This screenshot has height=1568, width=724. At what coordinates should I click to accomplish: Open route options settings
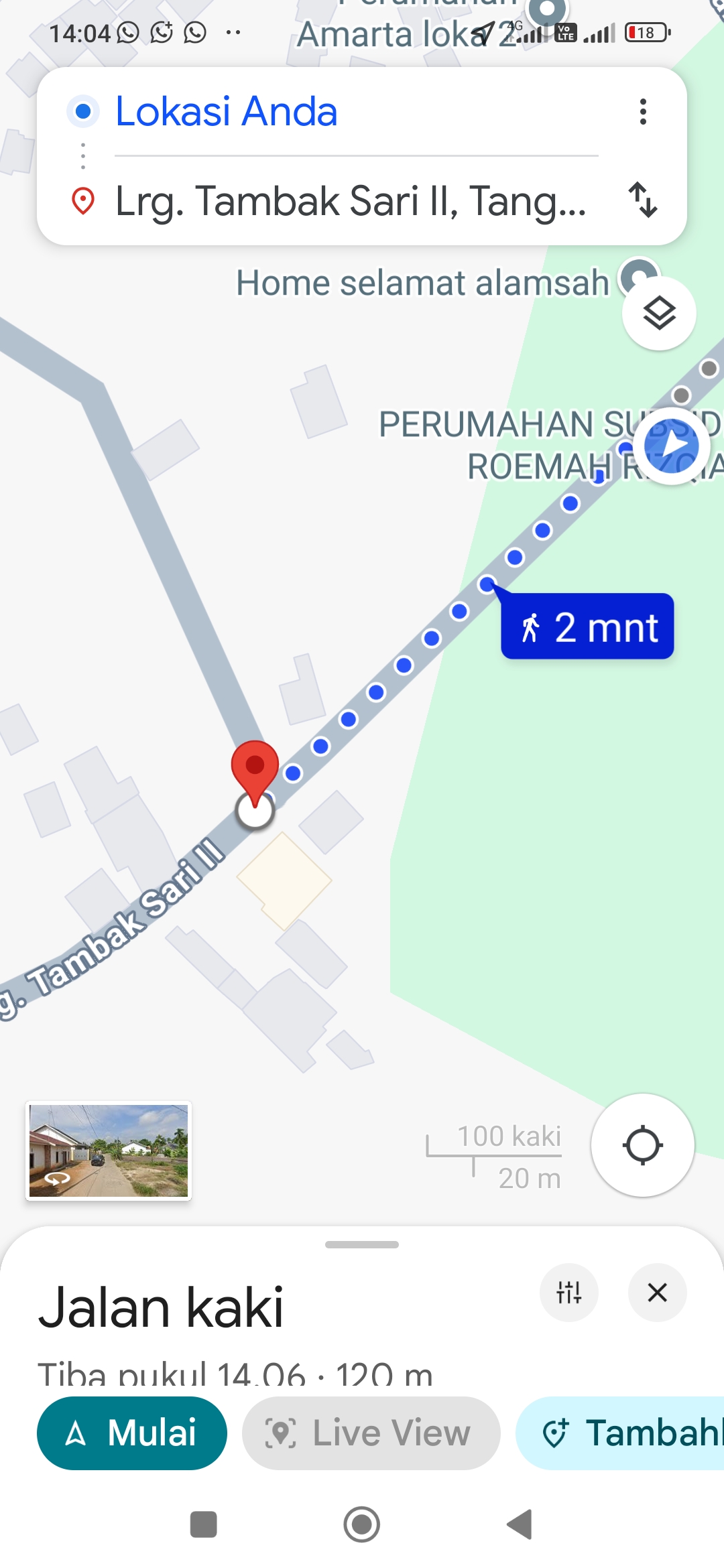pyautogui.click(x=568, y=1292)
